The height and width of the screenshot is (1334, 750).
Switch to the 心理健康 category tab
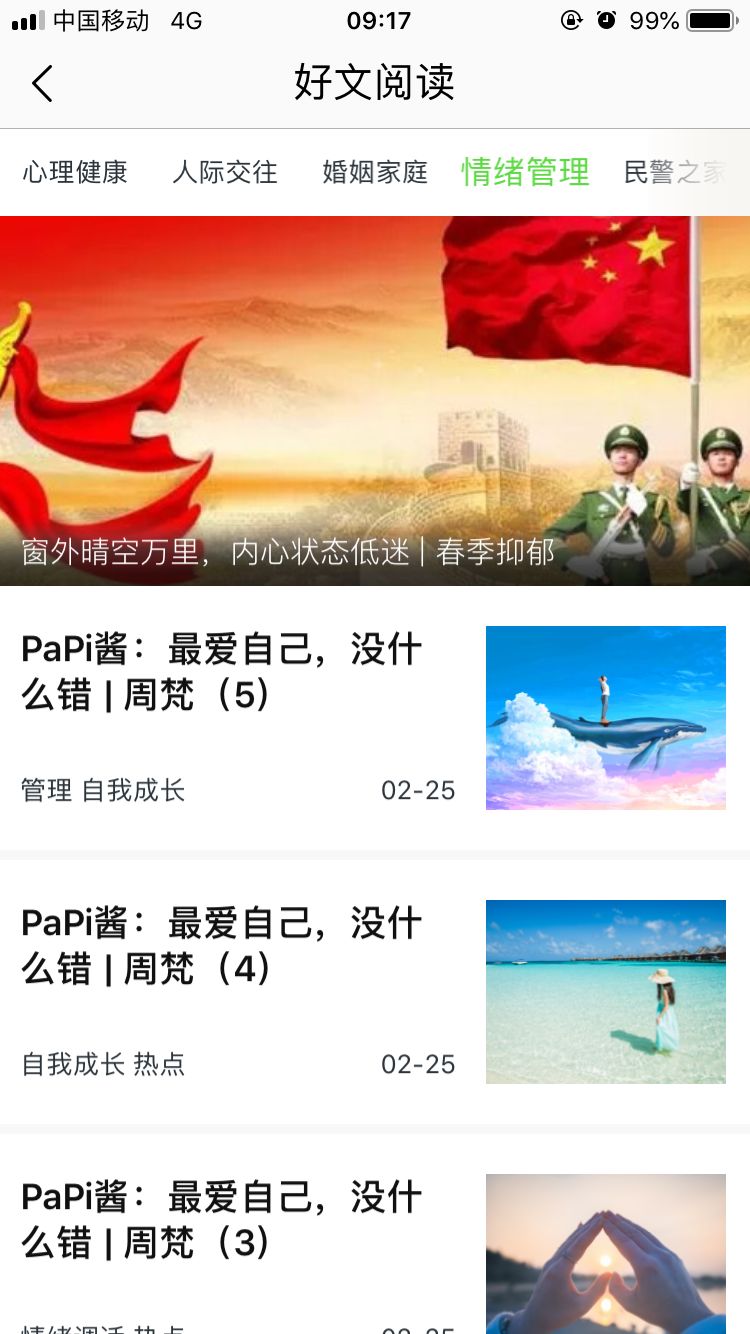[75, 172]
